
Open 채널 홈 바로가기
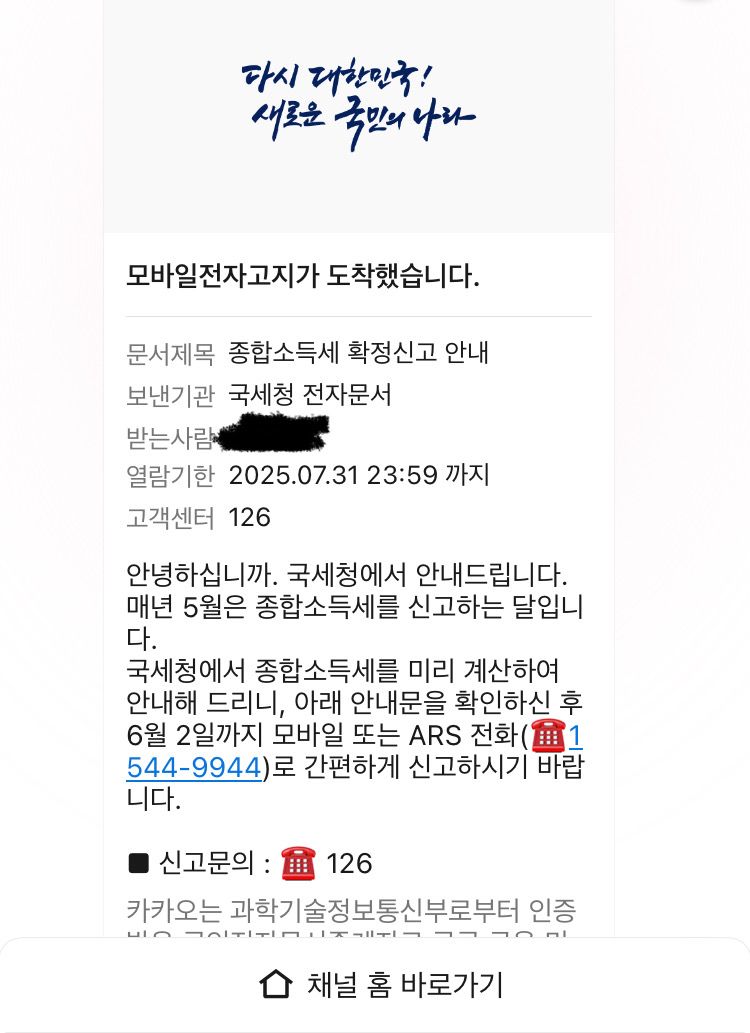click(381, 984)
